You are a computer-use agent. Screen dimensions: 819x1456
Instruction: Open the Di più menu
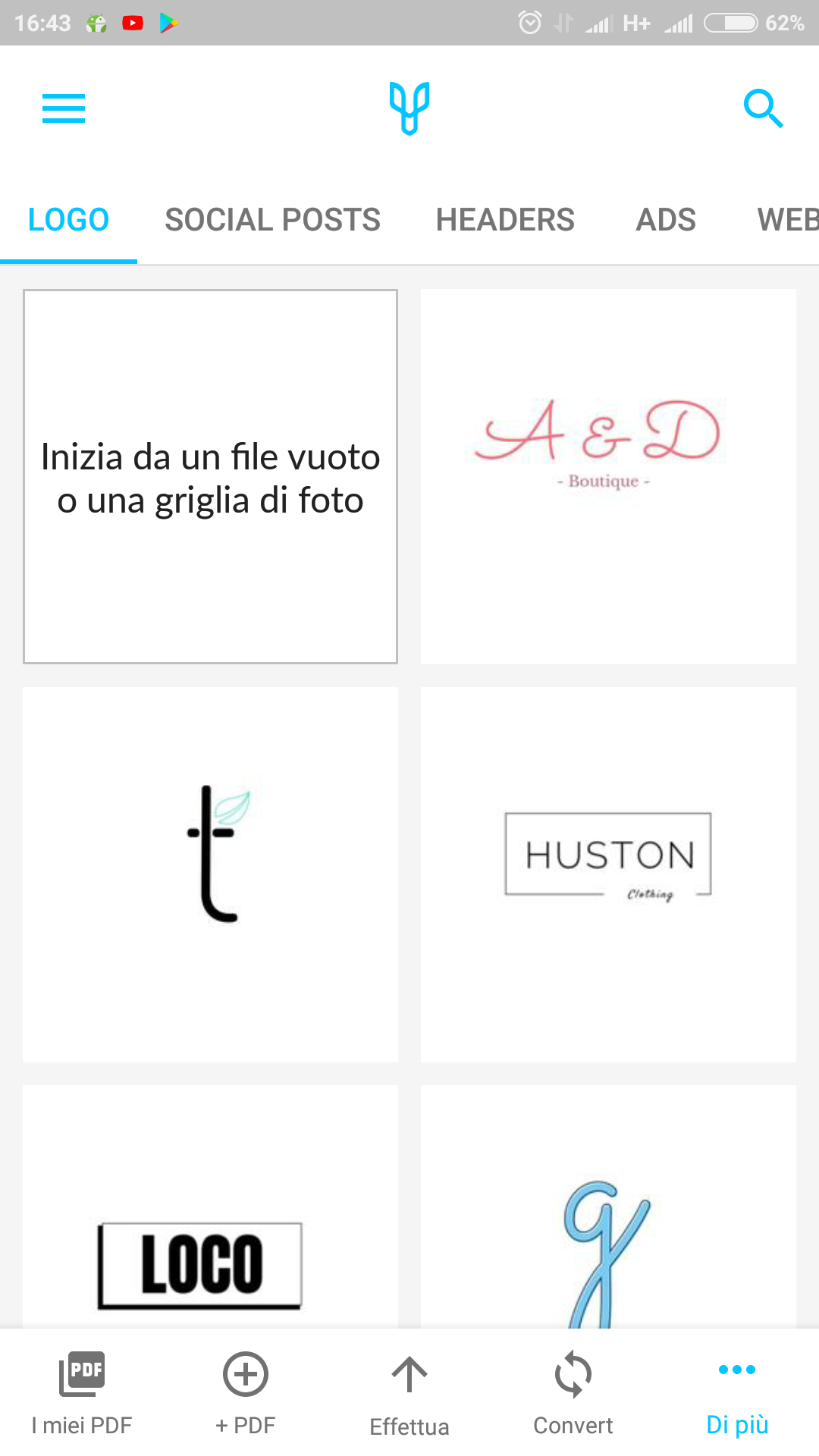[737, 1394]
